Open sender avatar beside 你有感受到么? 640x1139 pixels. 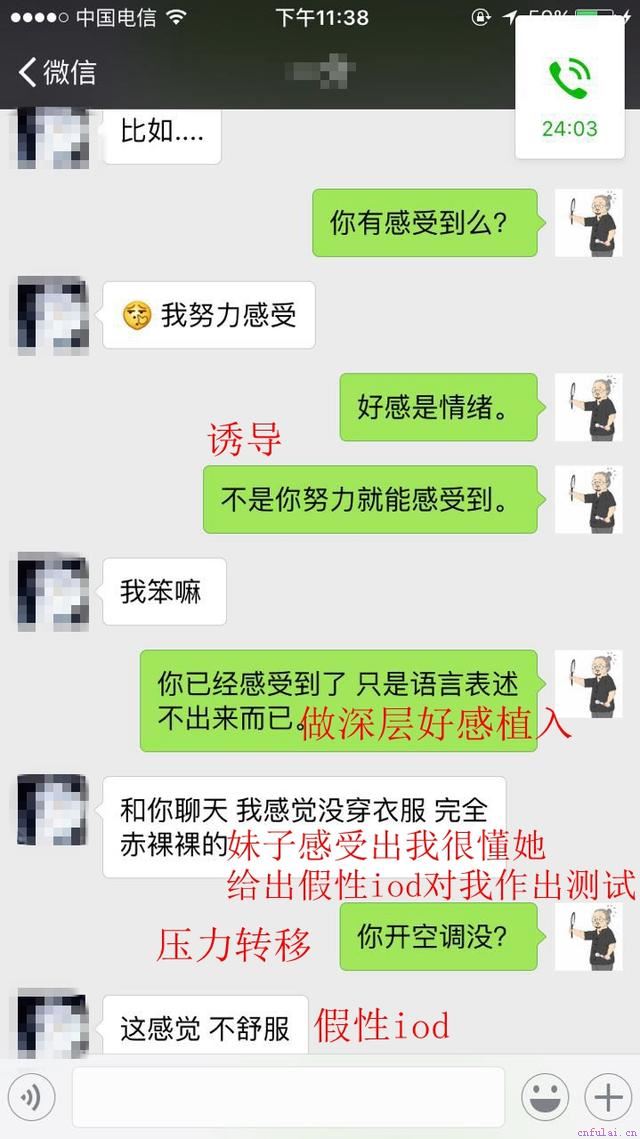(588, 223)
